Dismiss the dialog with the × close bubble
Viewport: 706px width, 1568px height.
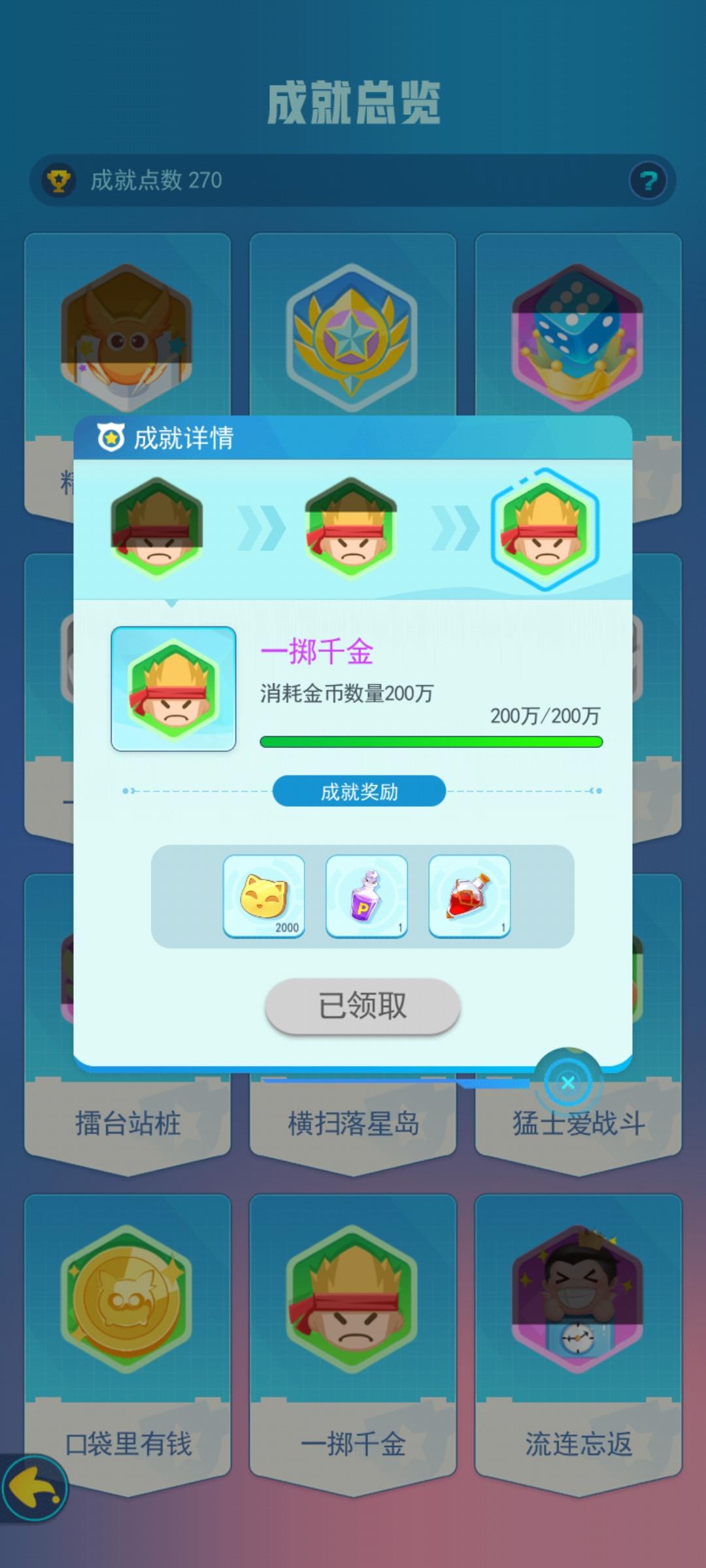tap(567, 1083)
